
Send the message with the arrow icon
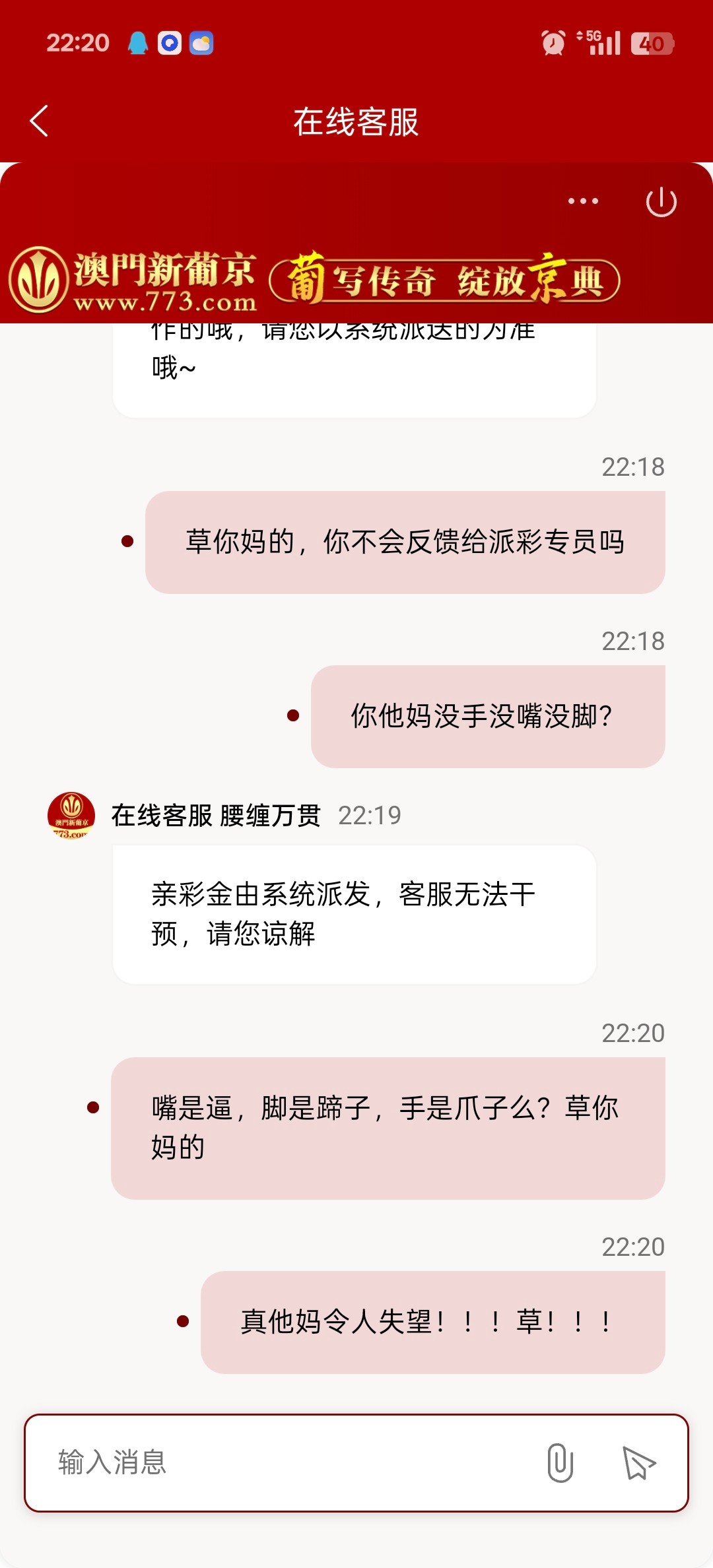(x=638, y=1462)
